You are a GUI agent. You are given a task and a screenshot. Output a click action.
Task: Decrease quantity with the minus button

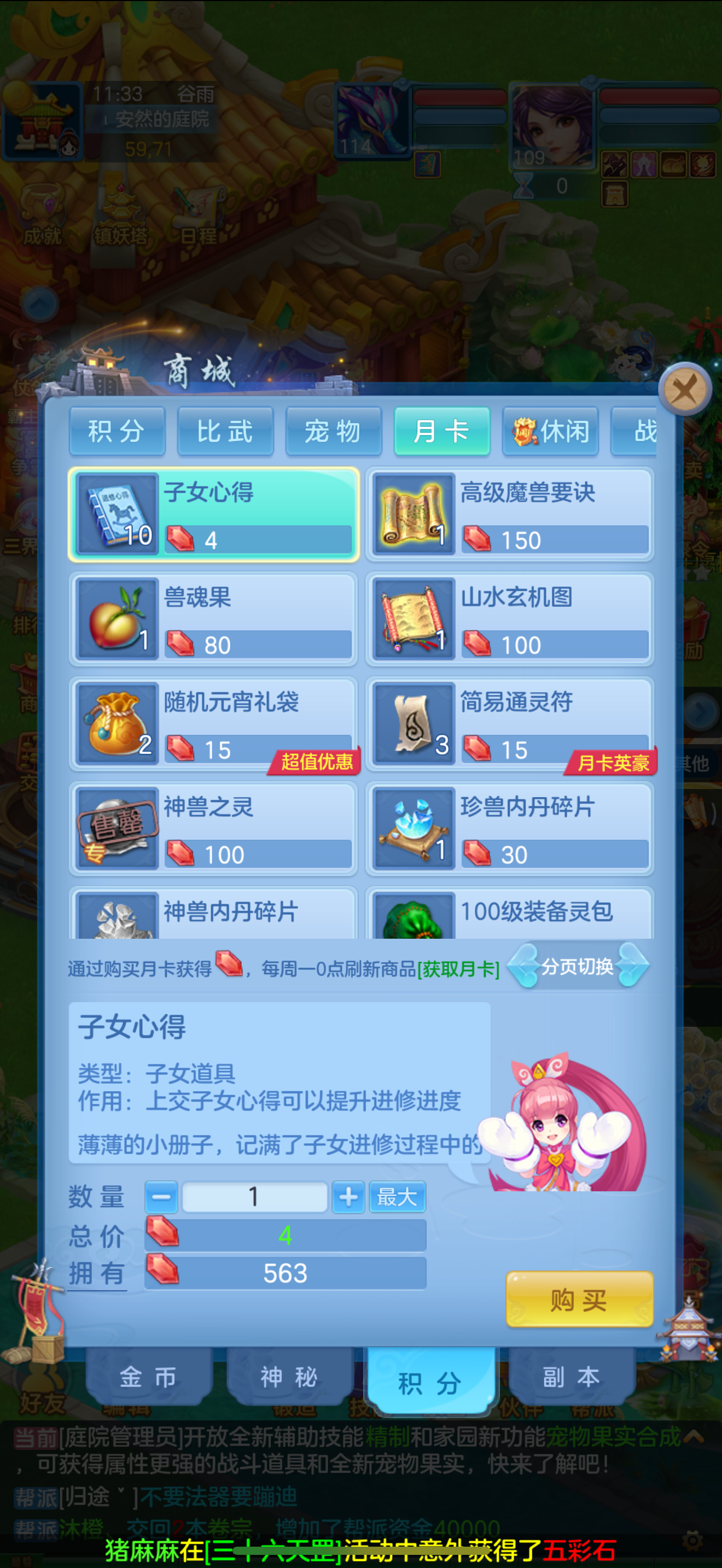click(161, 1197)
